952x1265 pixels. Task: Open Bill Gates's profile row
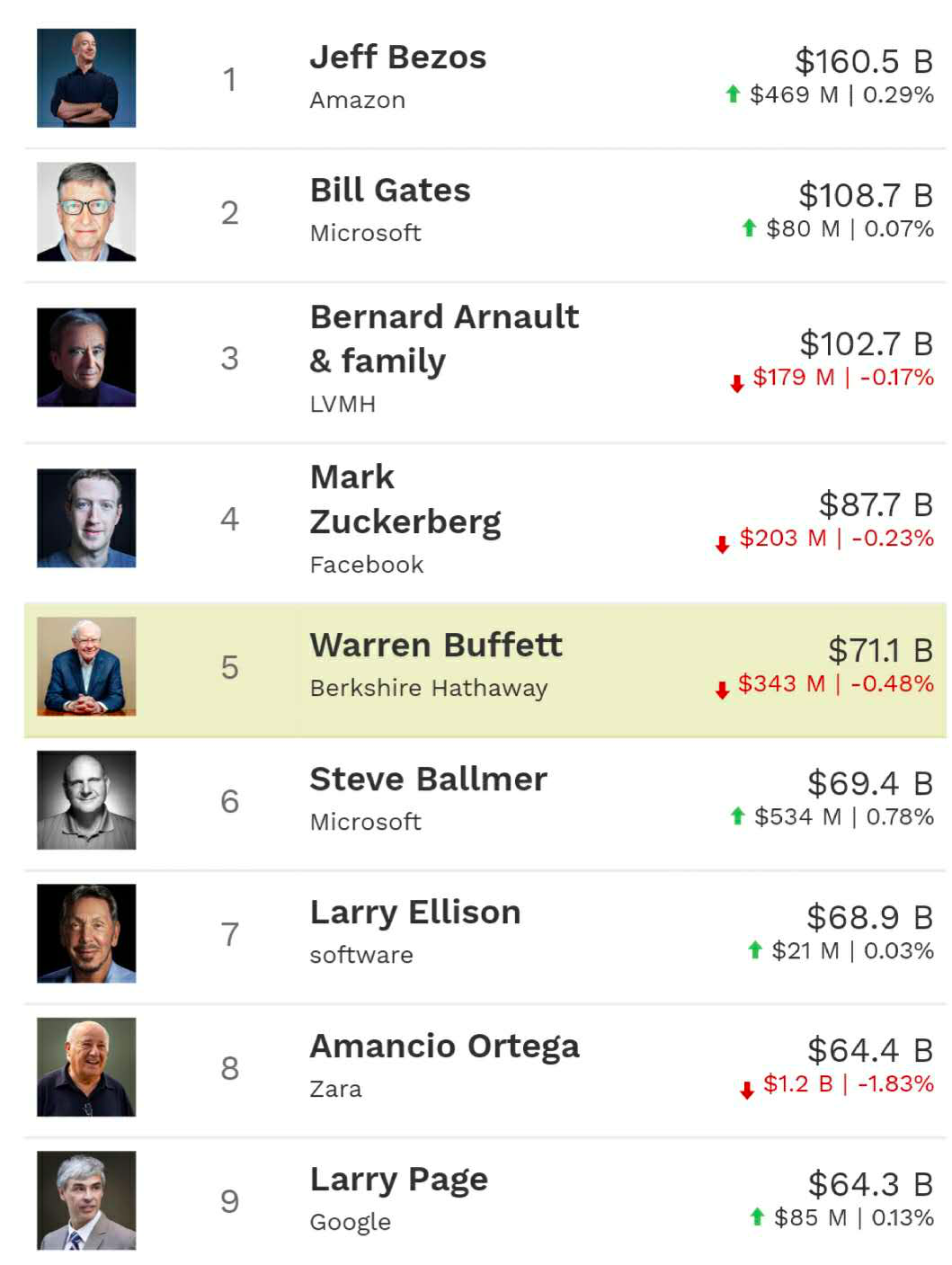(389, 191)
